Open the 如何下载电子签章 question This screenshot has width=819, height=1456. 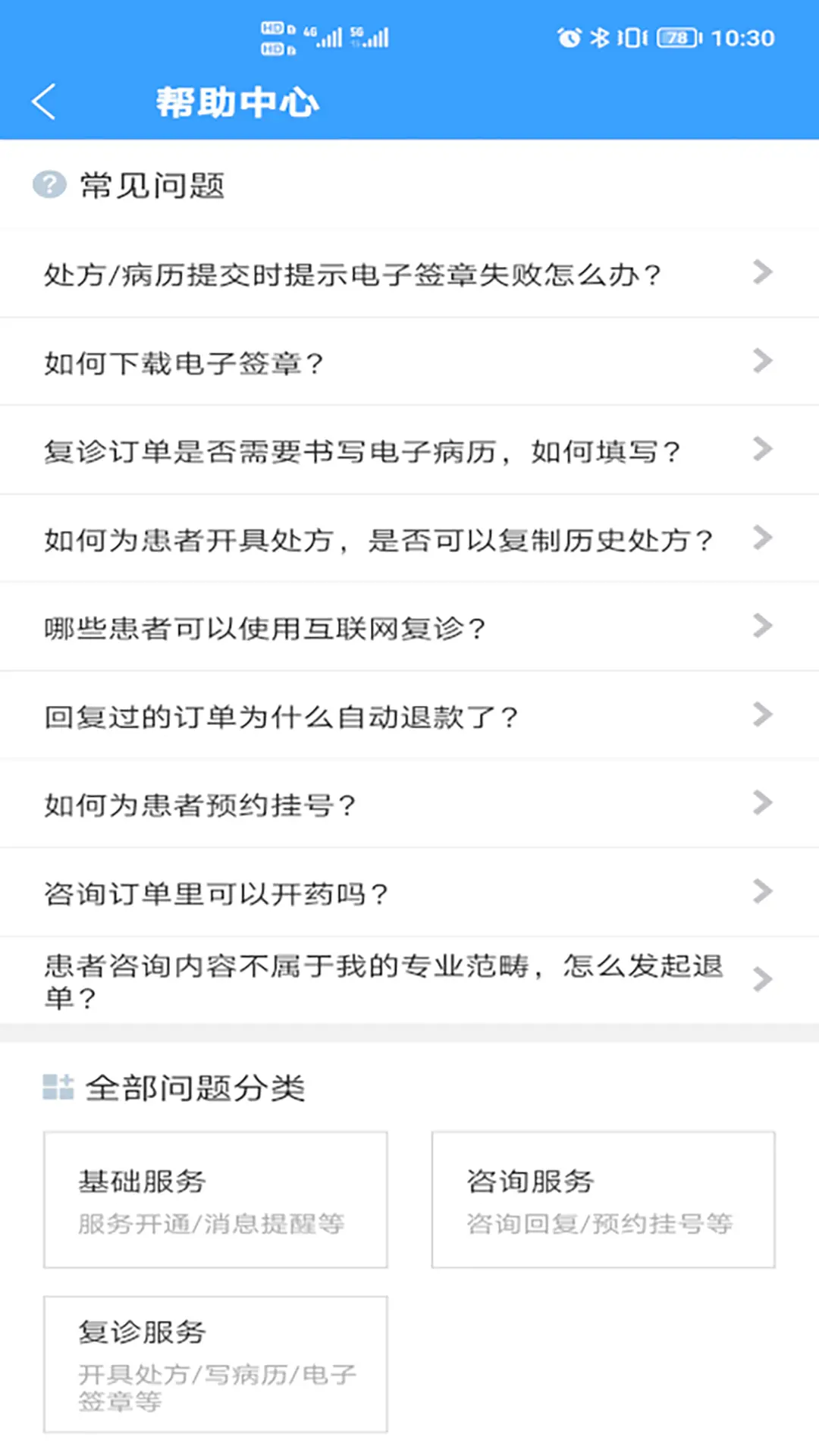click(x=408, y=362)
